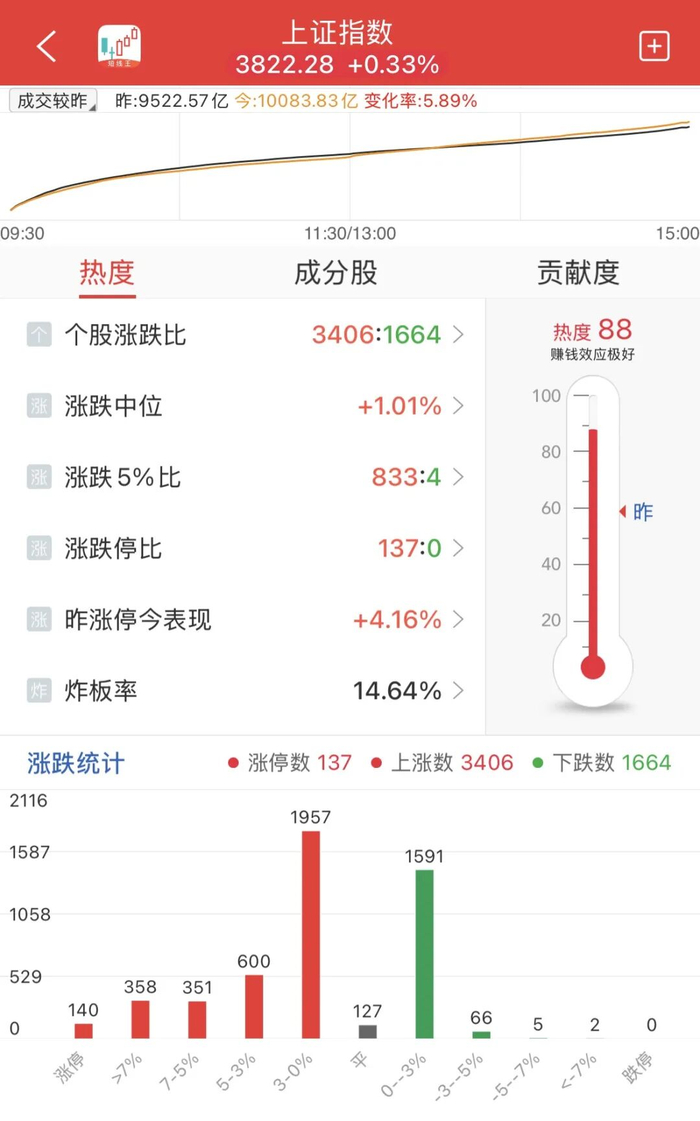Open the 个股涨跌比 row

point(243,335)
